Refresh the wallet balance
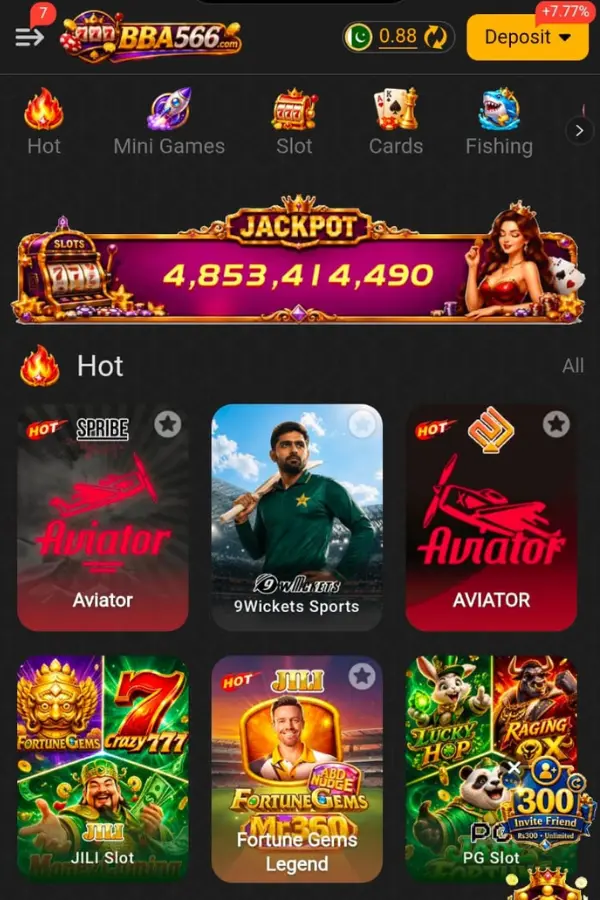 [436, 37]
